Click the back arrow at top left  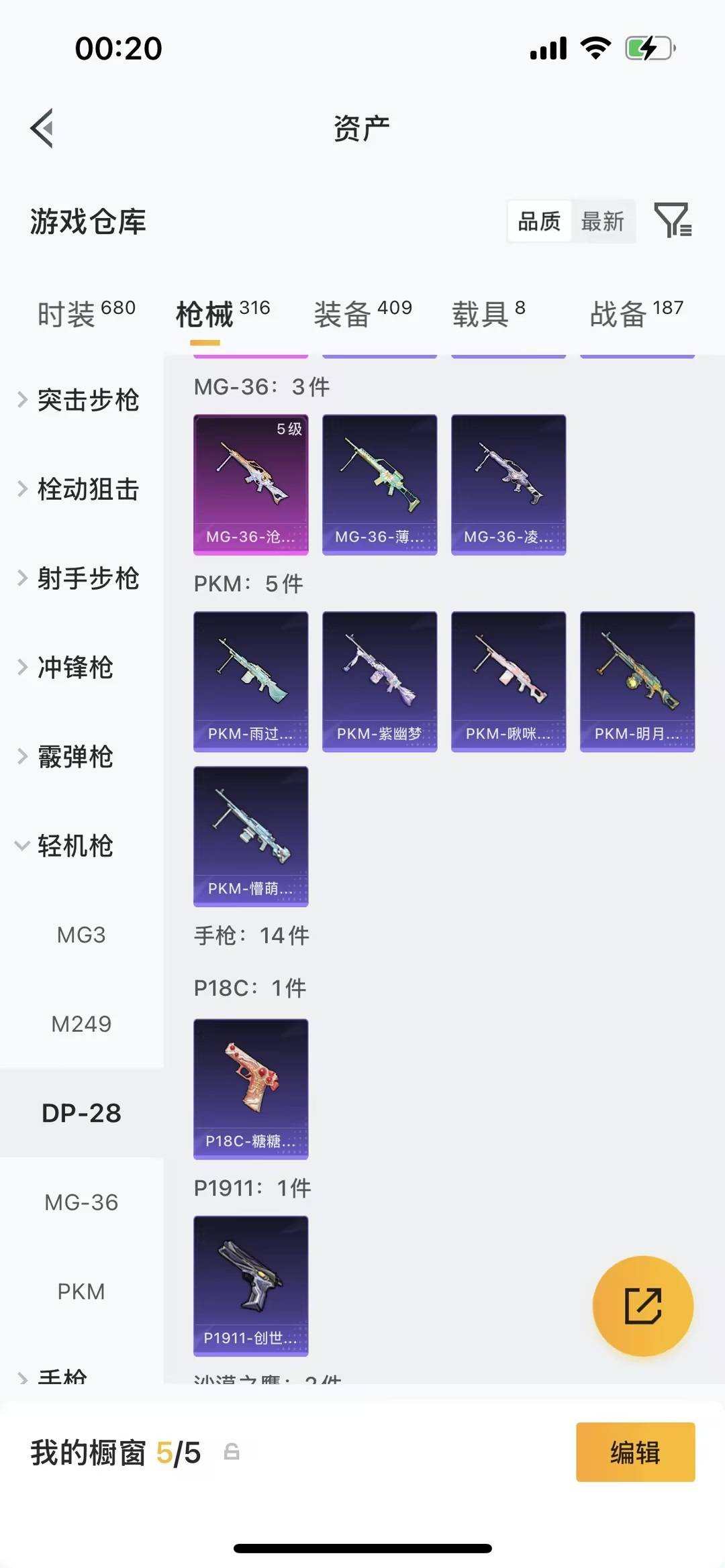point(42,129)
